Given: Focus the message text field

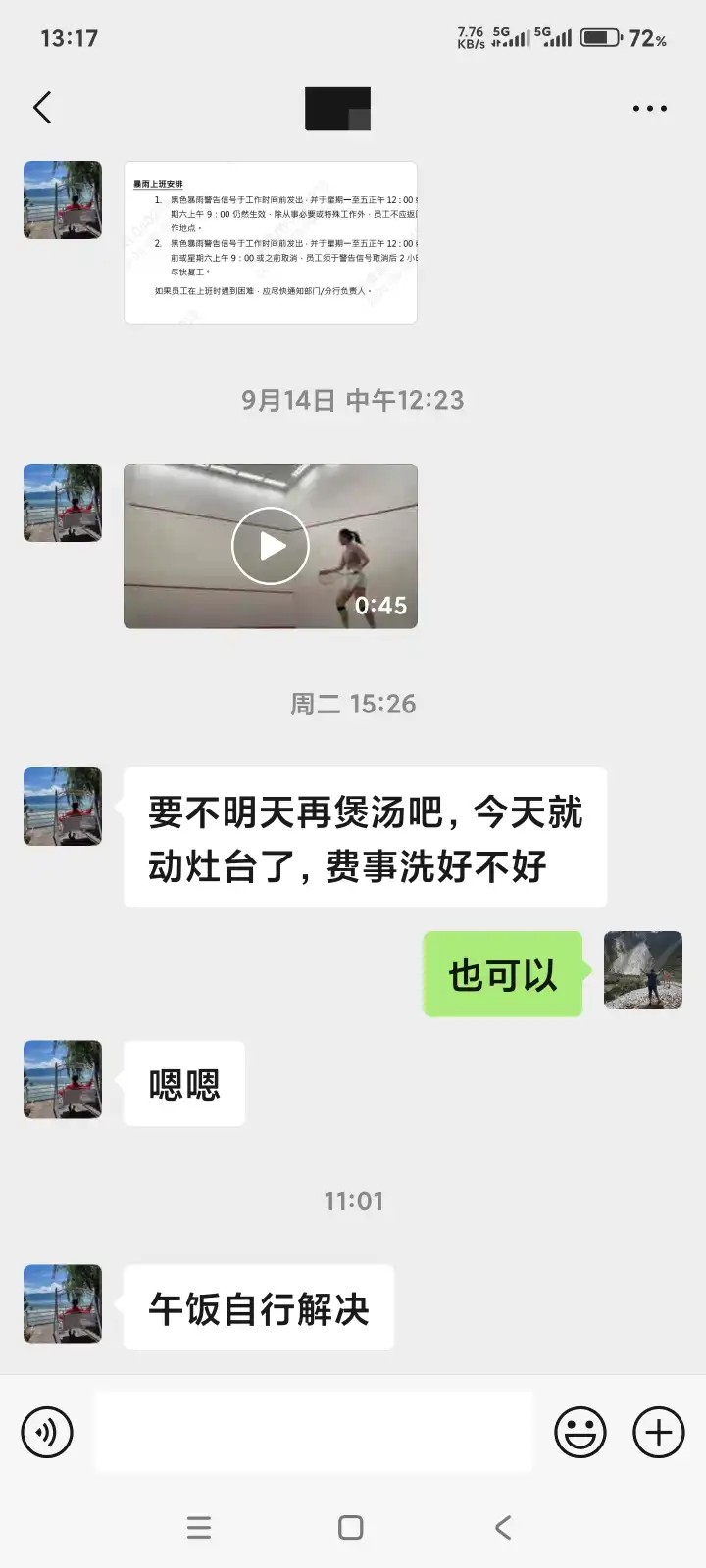Looking at the screenshot, I should click(314, 1432).
